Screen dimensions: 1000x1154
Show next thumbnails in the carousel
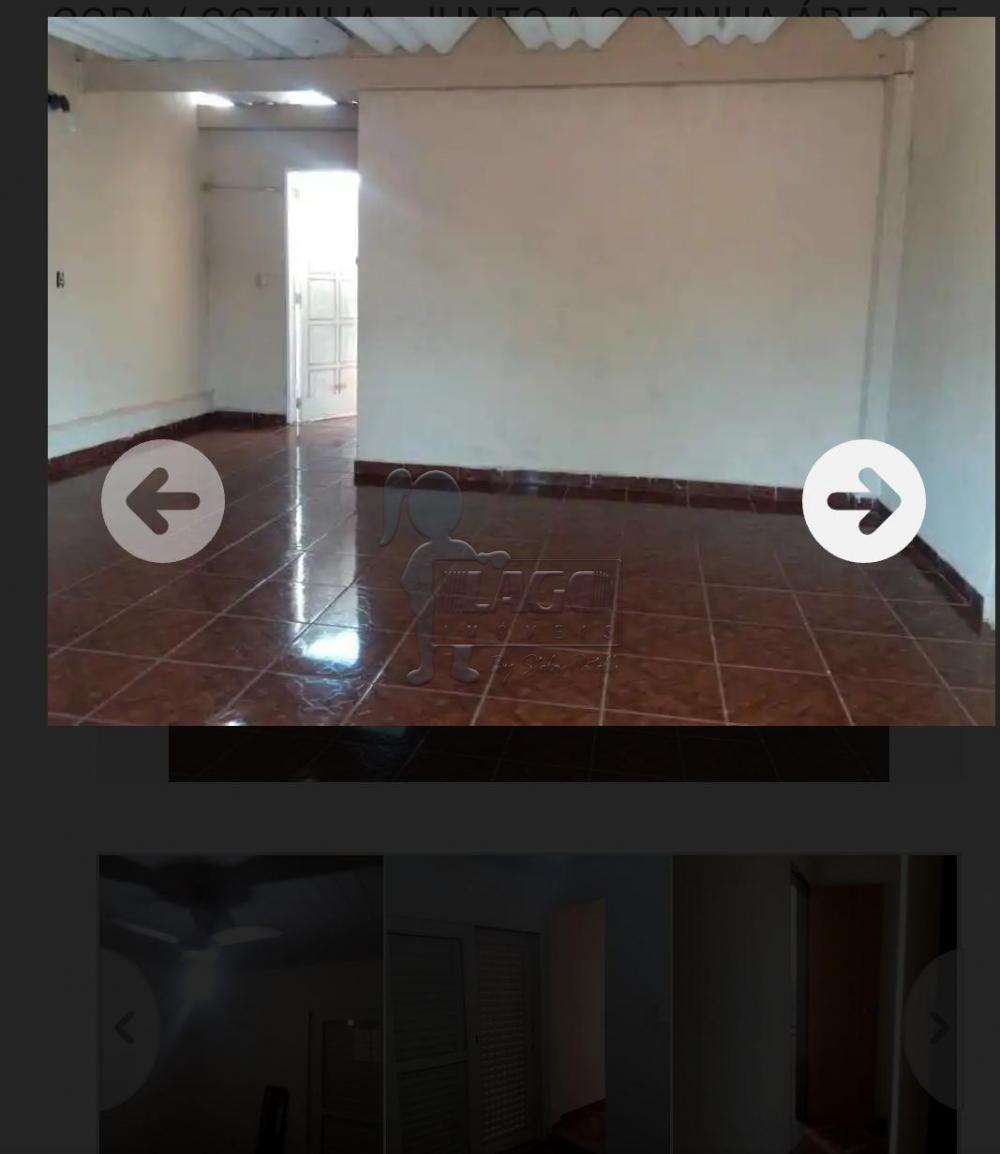pyautogui.click(x=936, y=1028)
